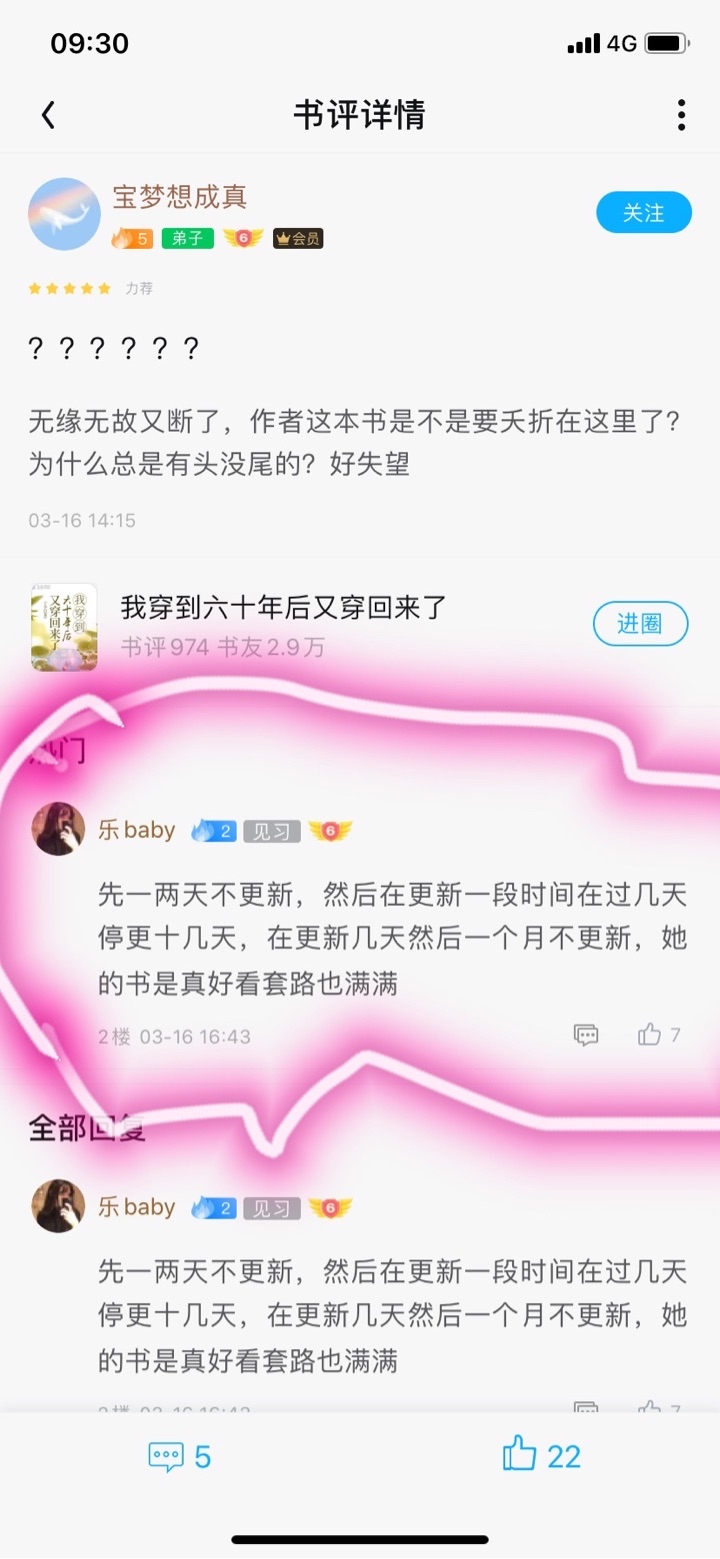View 乐baby's avatar in the 全部回复 section
Screen dimensions: 720x1559
(58, 1206)
